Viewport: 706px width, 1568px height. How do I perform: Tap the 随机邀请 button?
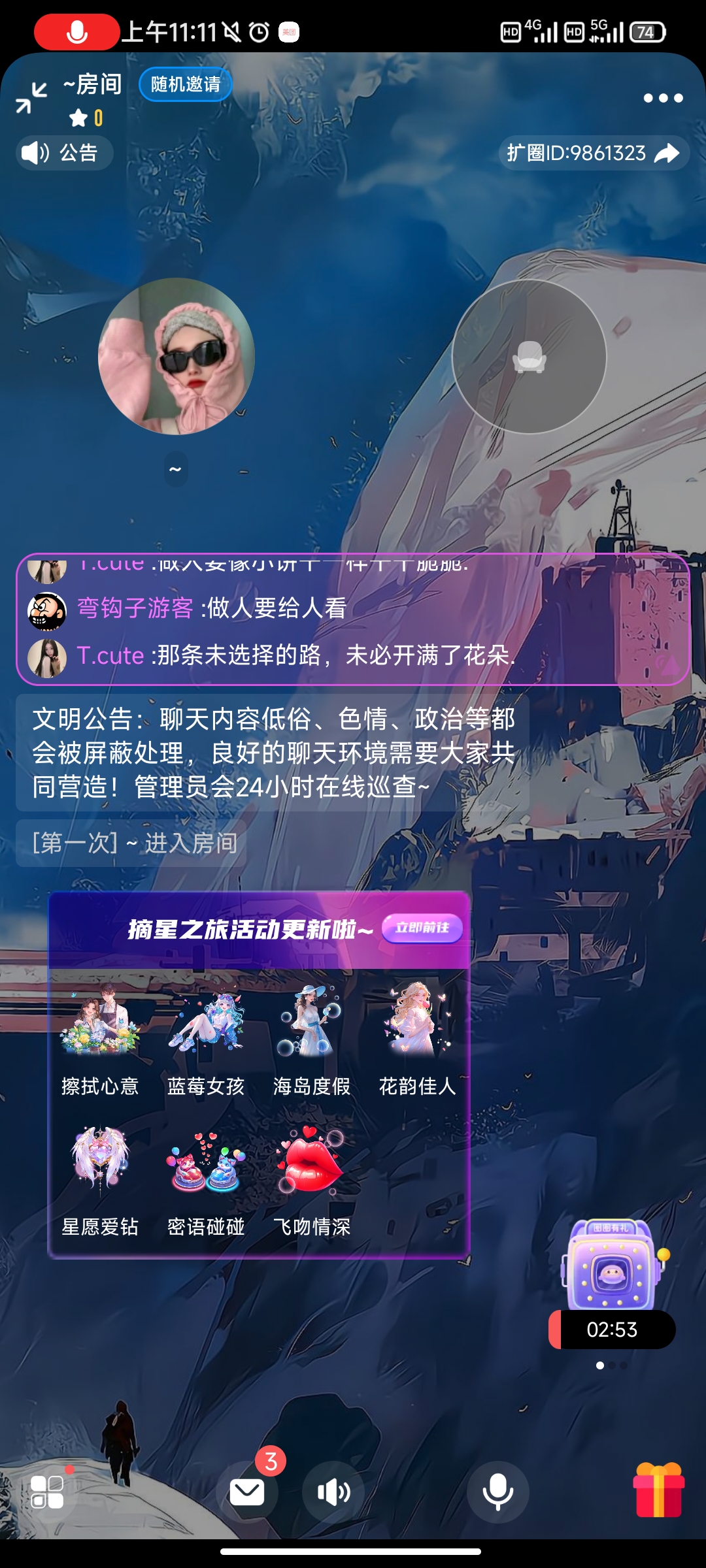(186, 84)
